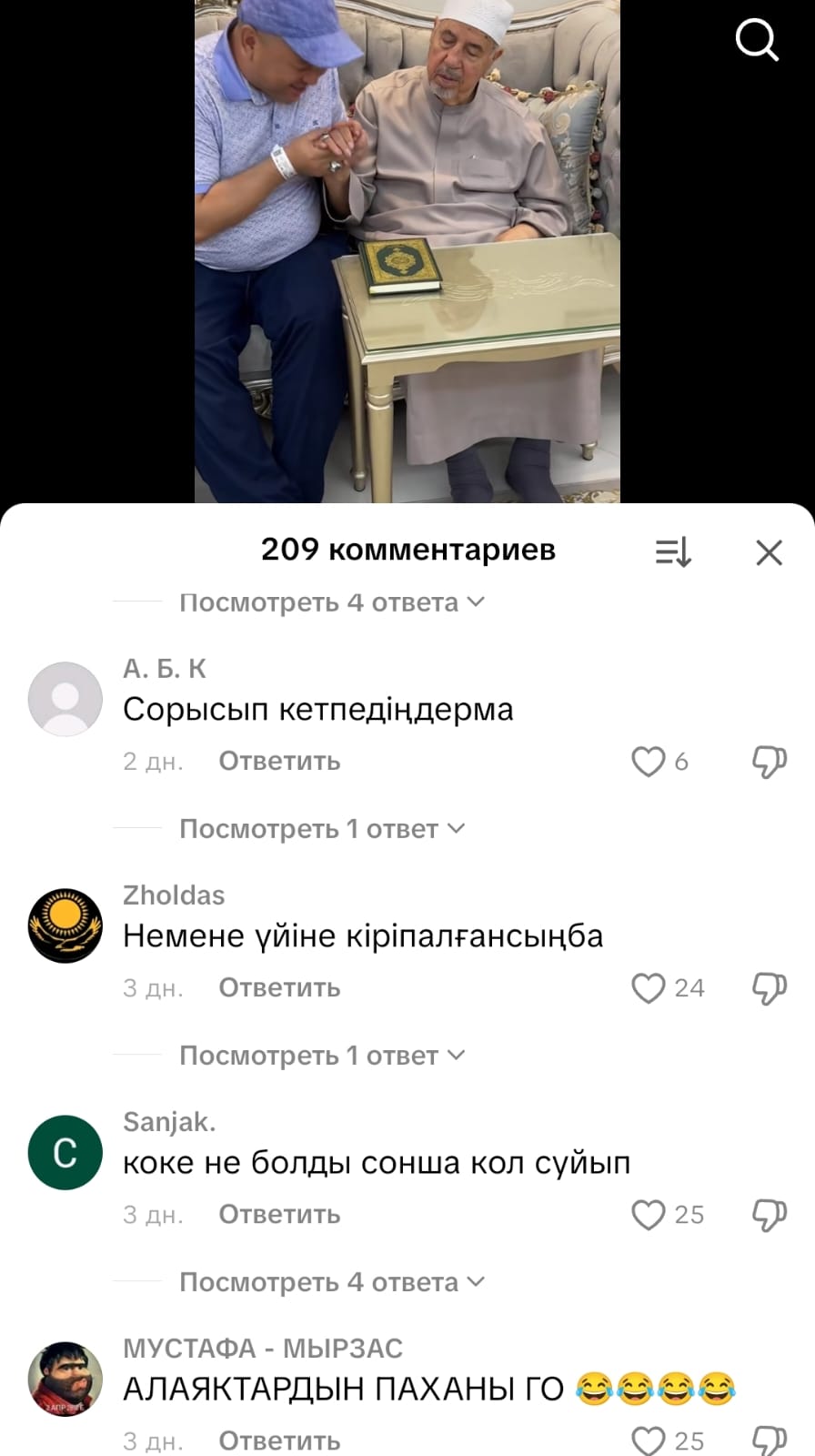Open the search magnifier icon
This screenshot has height=1456, width=815.
(756, 40)
